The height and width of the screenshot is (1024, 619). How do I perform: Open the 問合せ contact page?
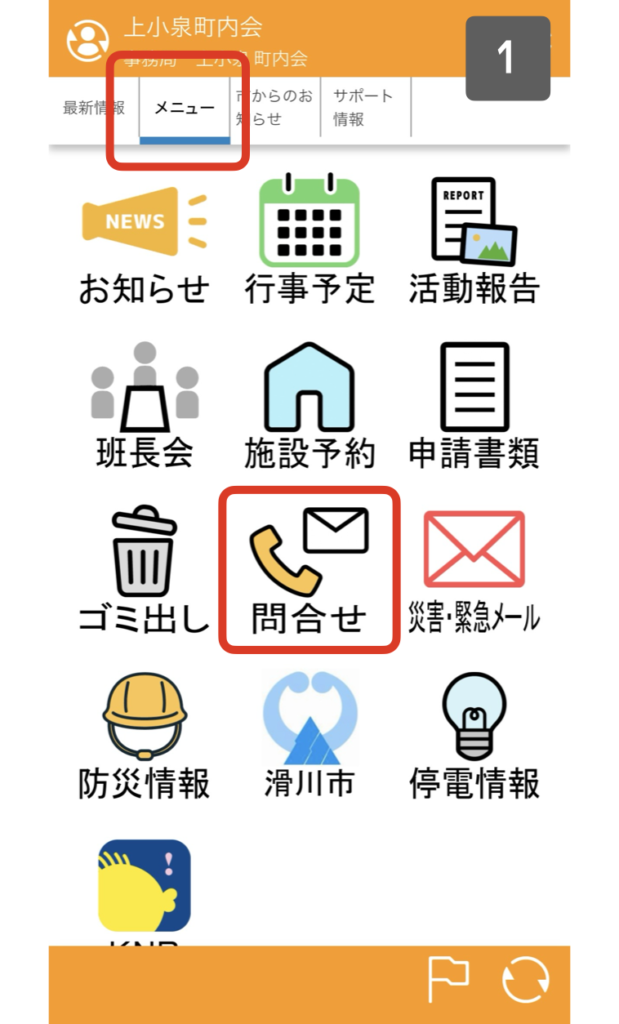click(309, 571)
